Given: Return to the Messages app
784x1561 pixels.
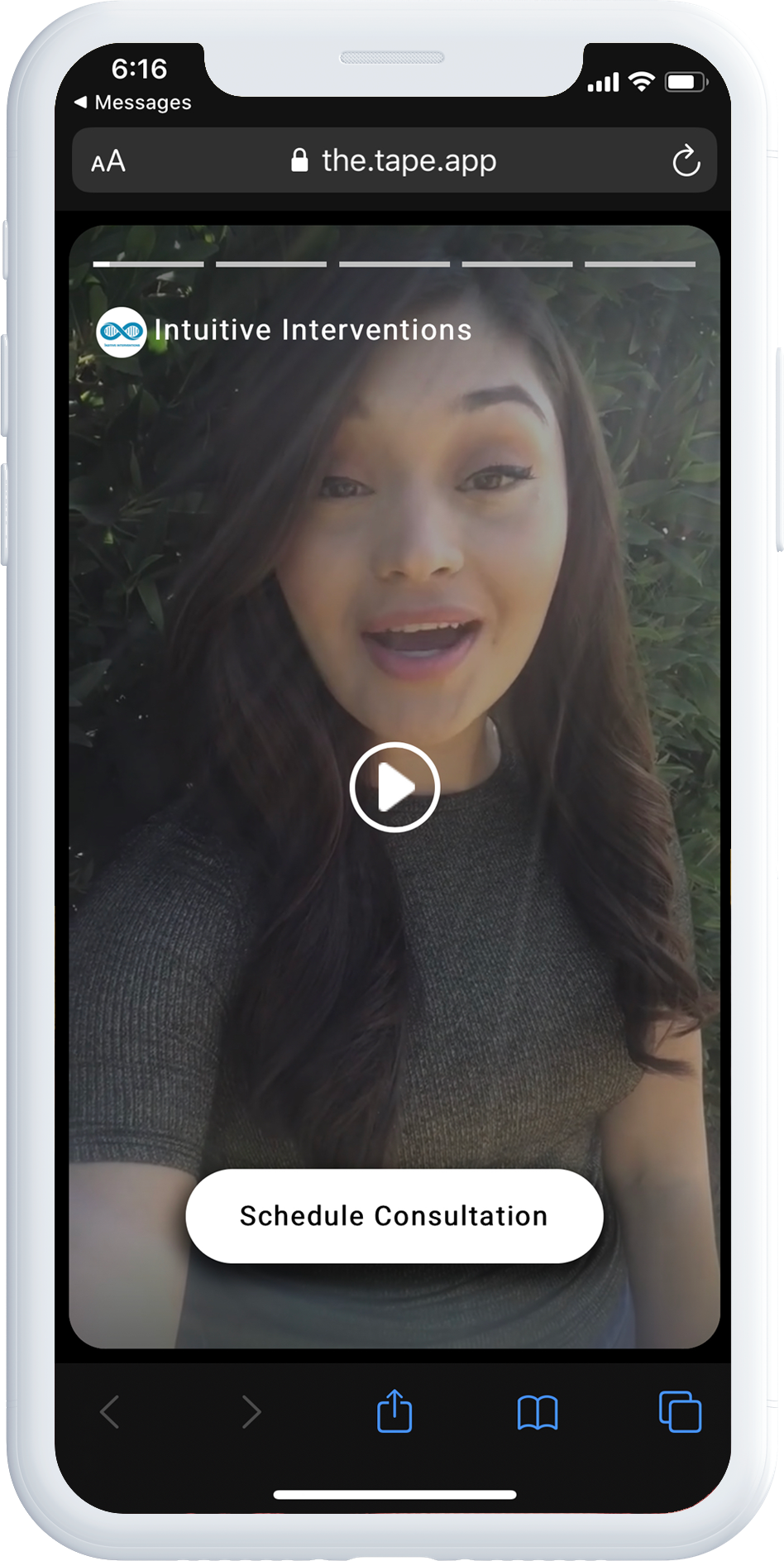Looking at the screenshot, I should (134, 103).
